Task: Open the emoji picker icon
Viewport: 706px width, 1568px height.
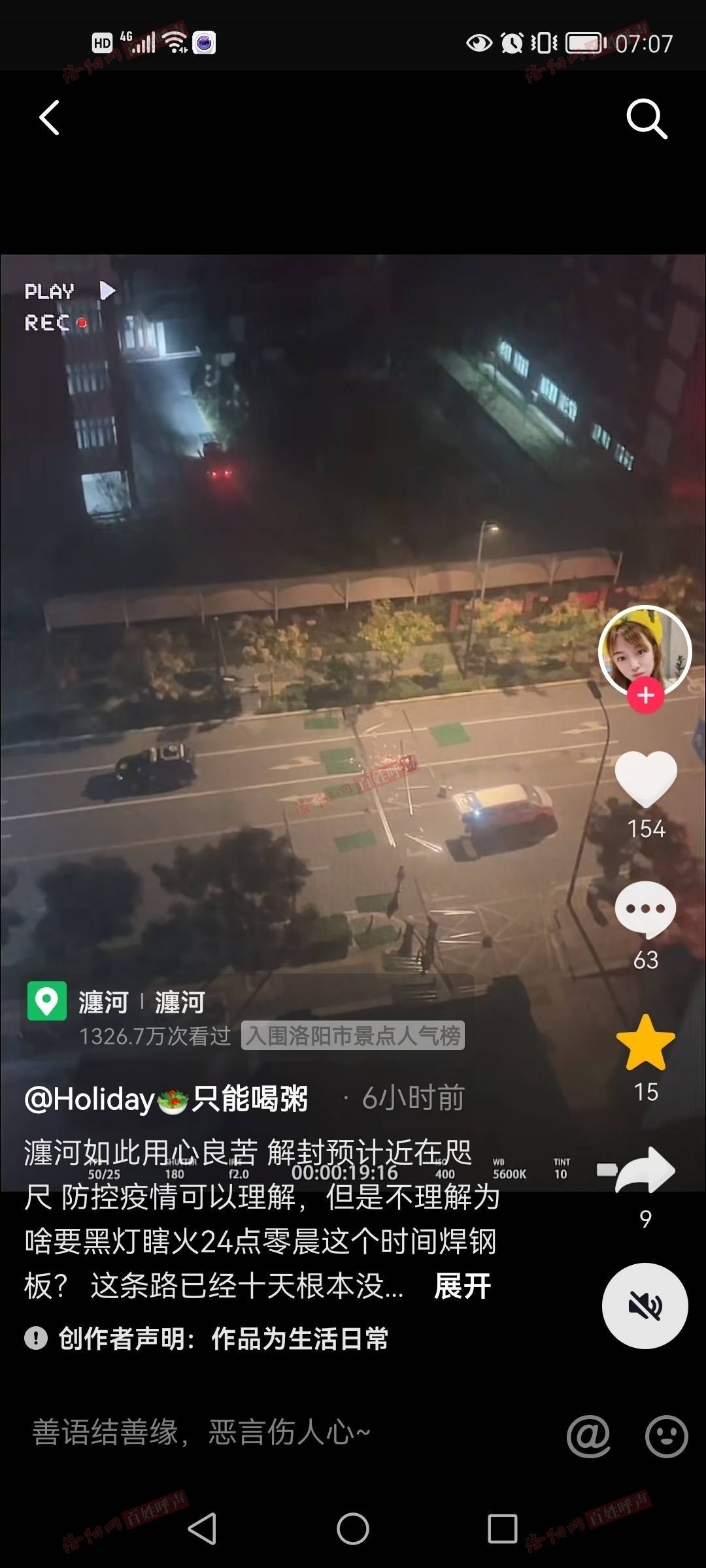Action: (666, 1435)
